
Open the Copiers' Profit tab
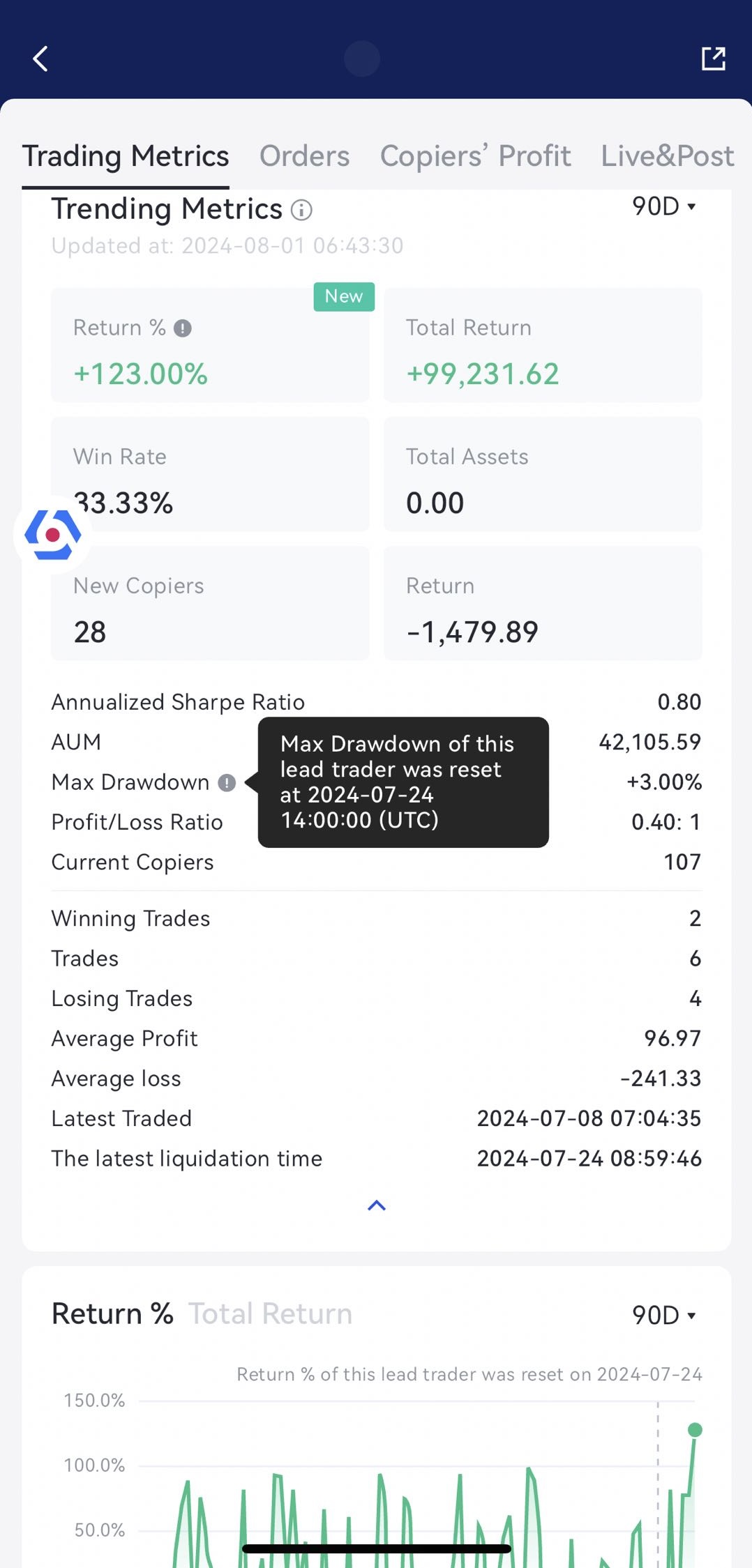tap(475, 156)
